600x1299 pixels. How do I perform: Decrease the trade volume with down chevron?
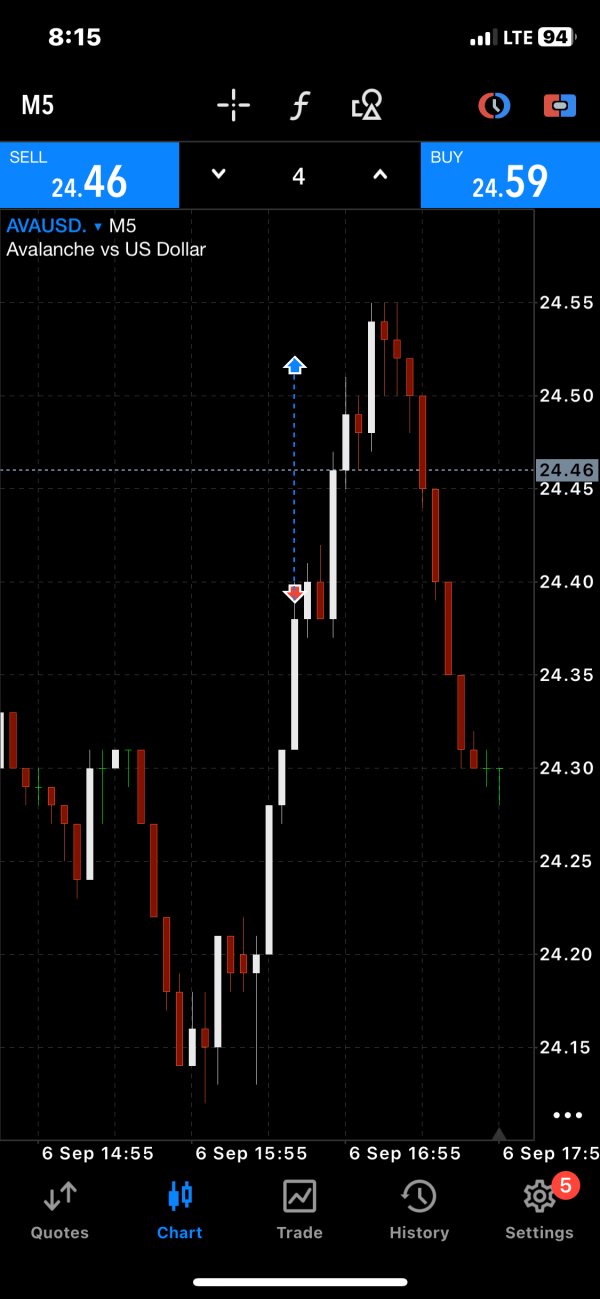click(218, 175)
